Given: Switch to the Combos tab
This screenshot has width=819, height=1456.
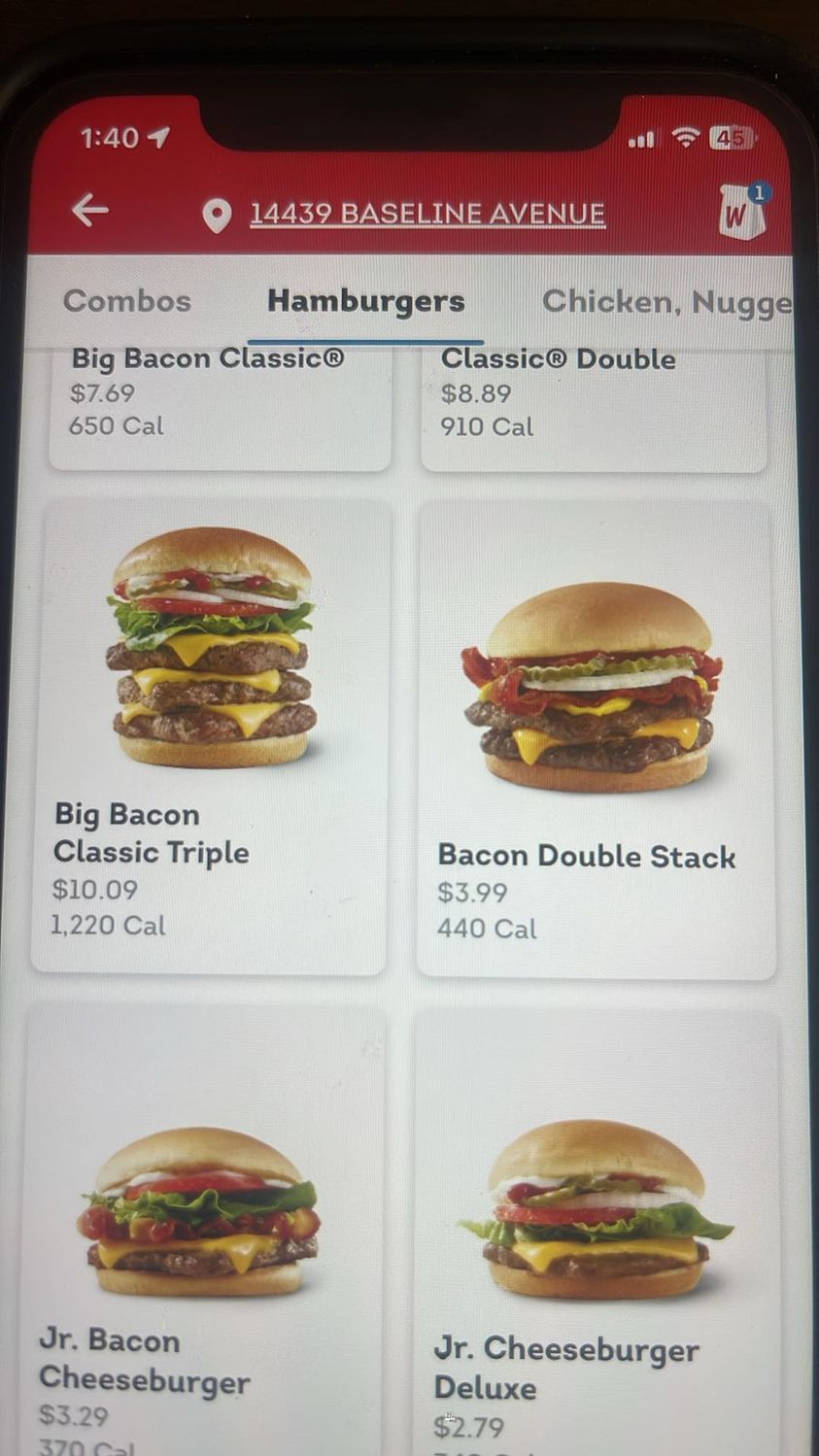Looking at the screenshot, I should click(x=127, y=301).
